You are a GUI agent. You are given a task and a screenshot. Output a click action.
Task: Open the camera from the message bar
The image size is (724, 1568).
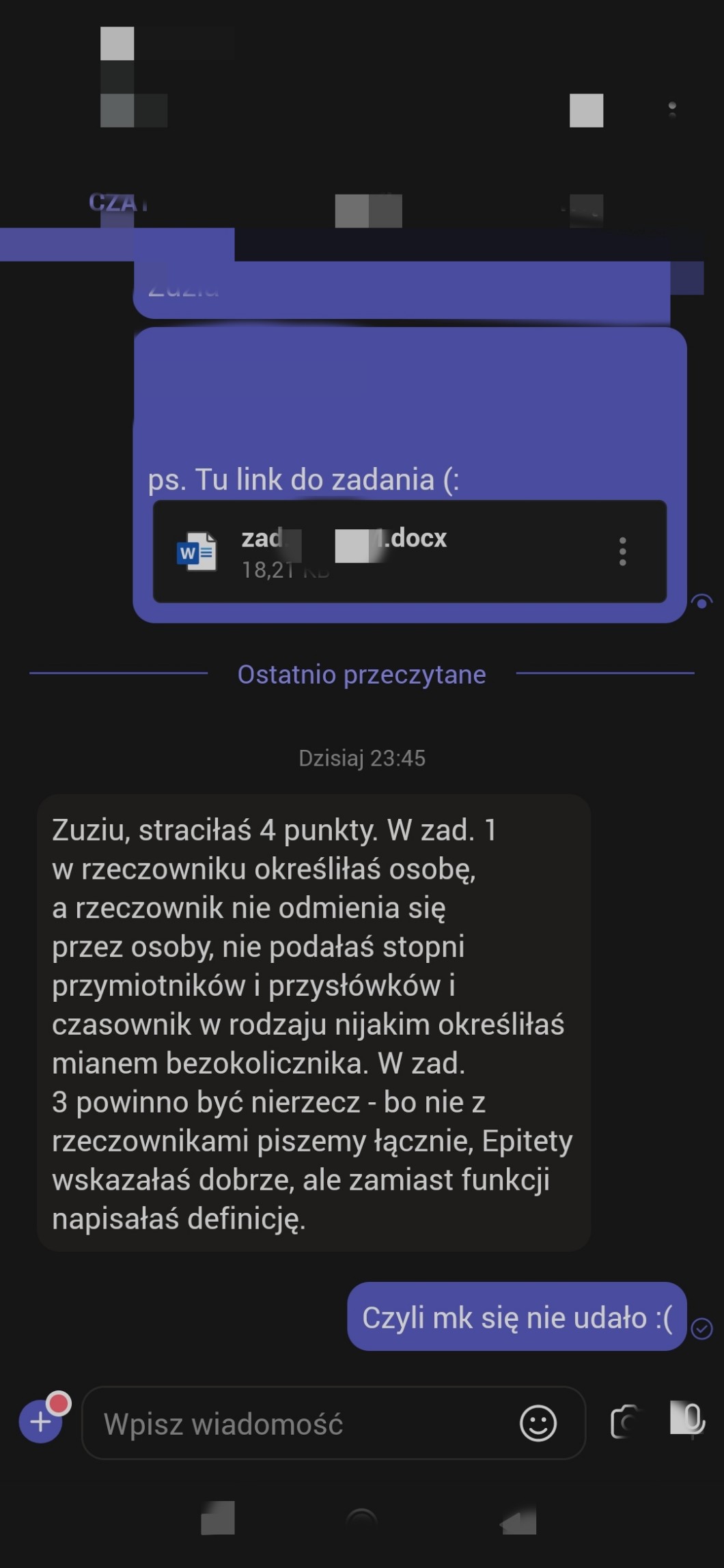click(625, 1423)
